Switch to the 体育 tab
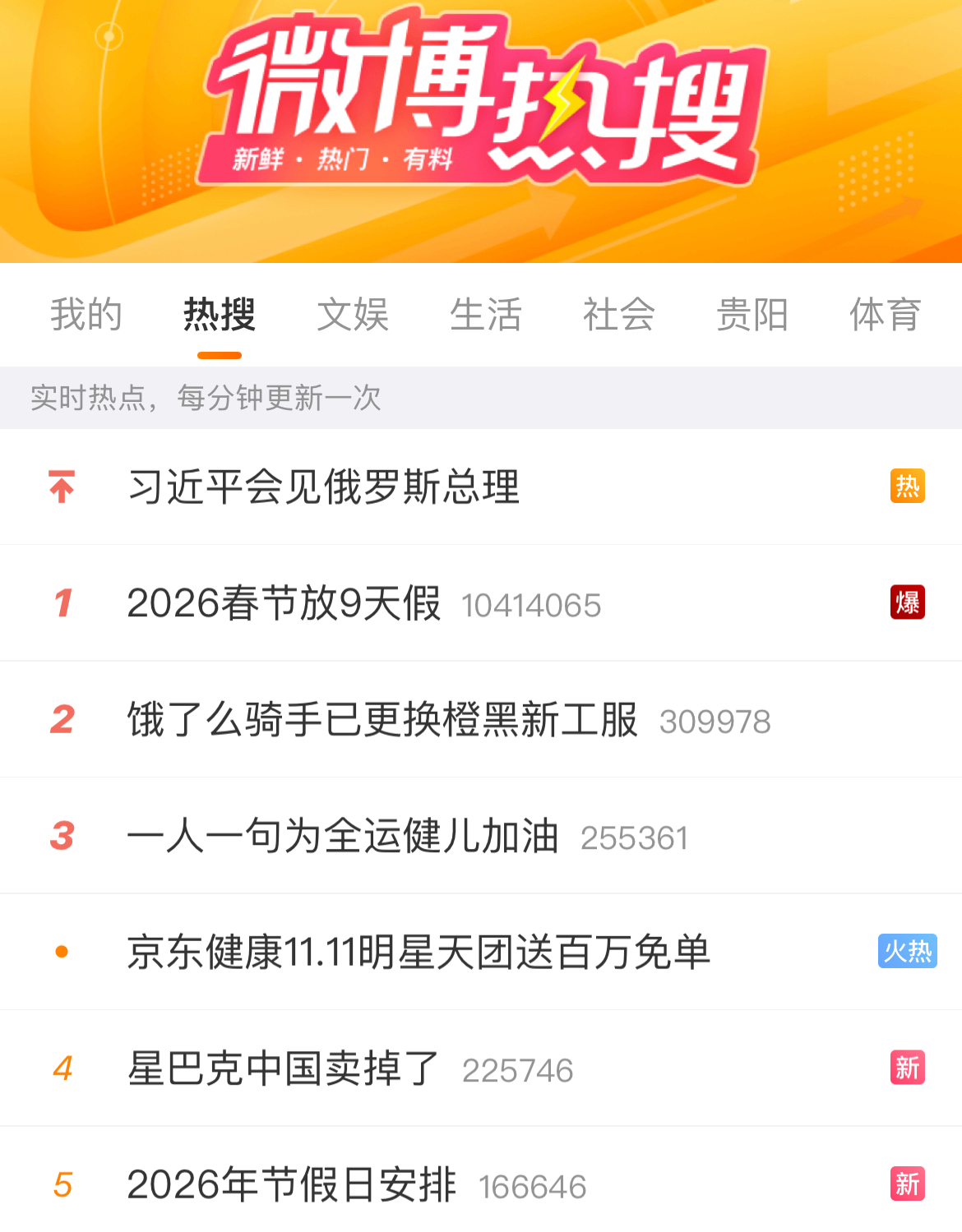The width and height of the screenshot is (962, 1232). click(886, 315)
